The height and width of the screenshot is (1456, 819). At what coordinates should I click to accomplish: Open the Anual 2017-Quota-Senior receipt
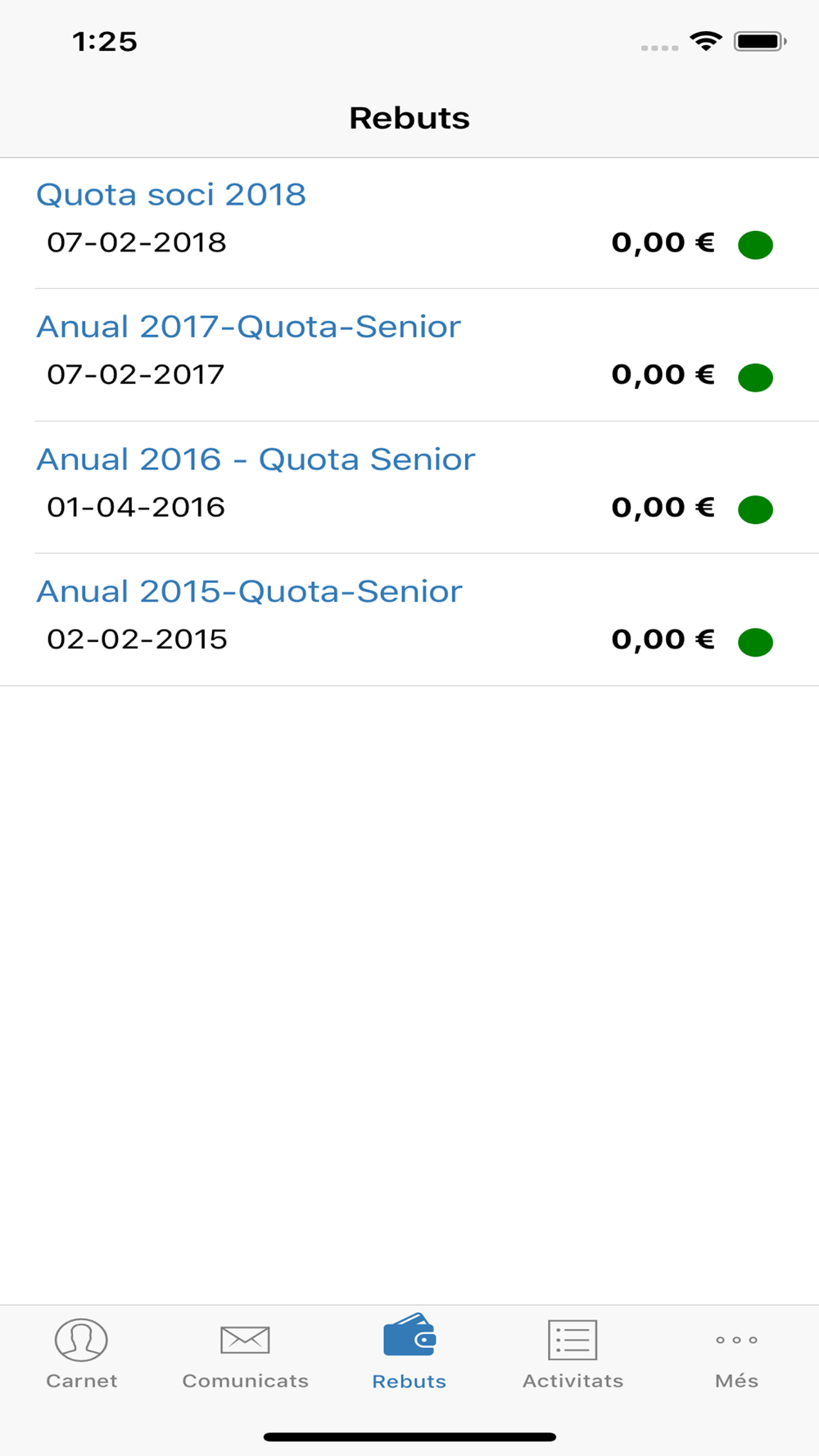click(409, 355)
